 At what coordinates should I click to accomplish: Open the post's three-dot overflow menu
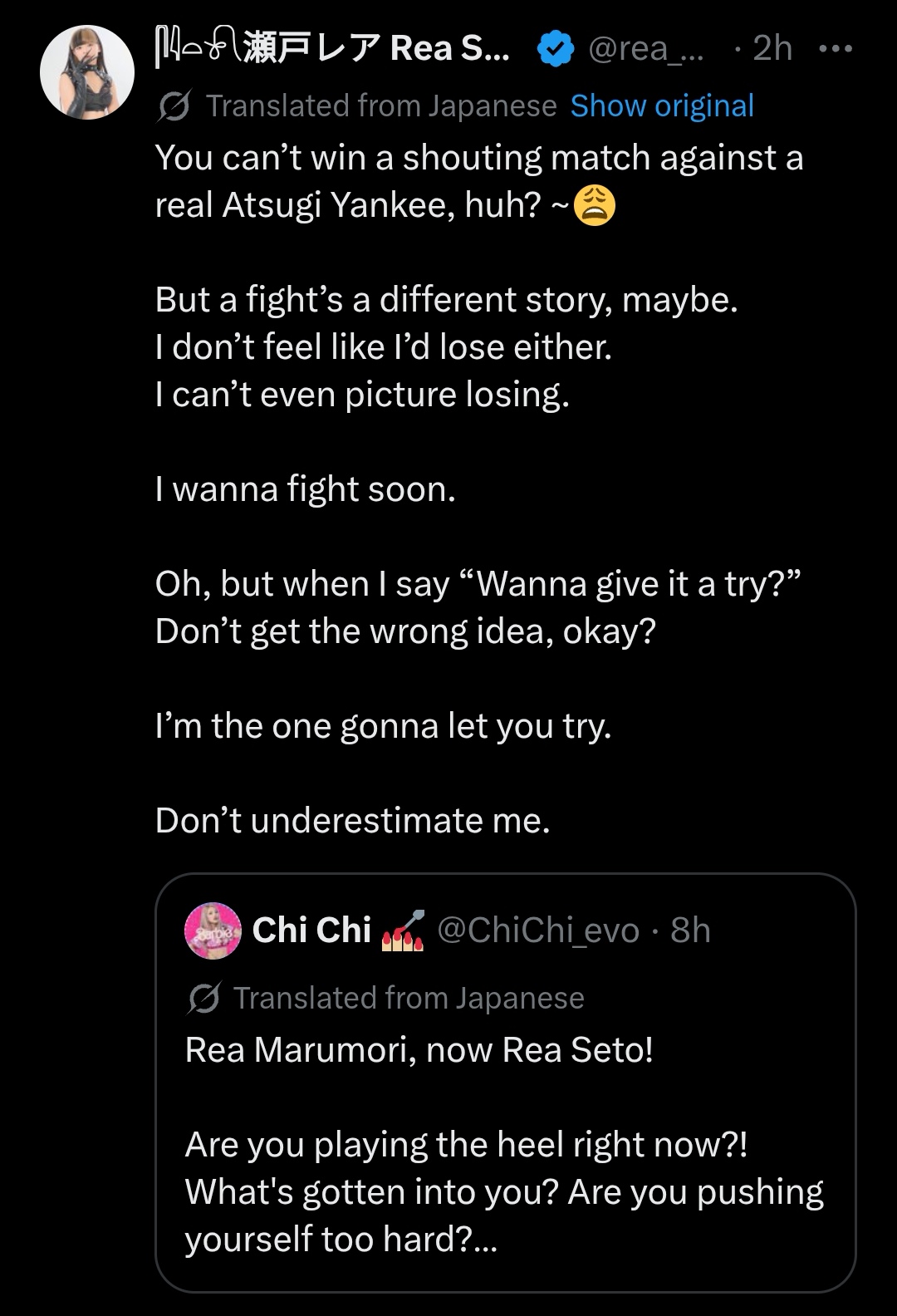click(835, 49)
